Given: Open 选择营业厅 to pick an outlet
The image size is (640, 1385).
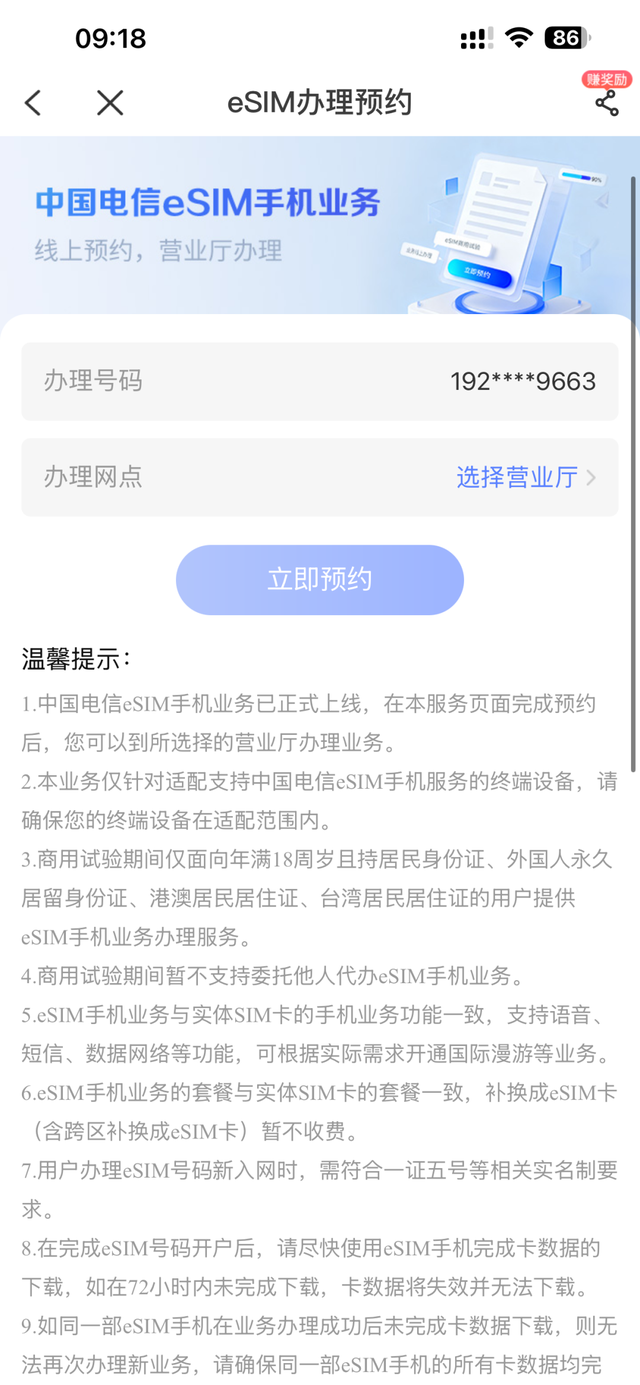Looking at the screenshot, I should [x=525, y=477].
